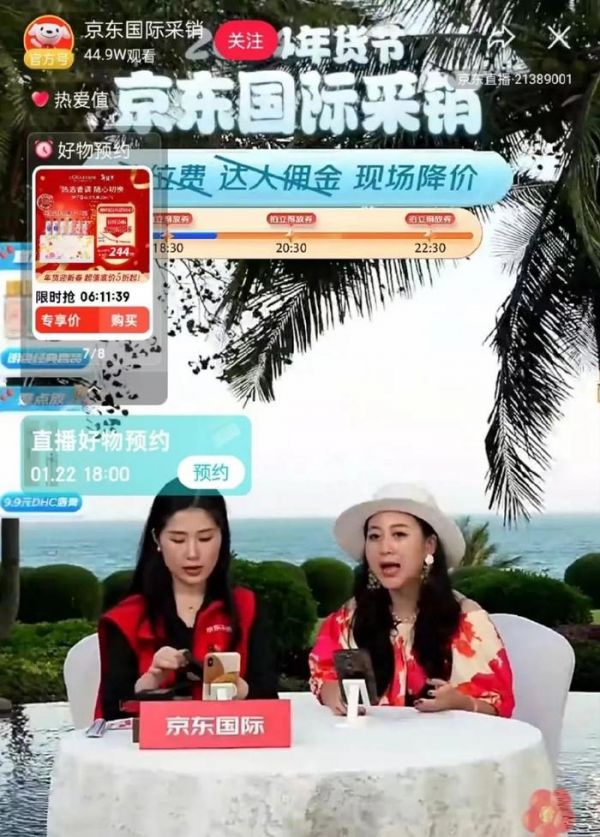Close the livestream
Screen dimensions: 600x837
pos(559,38)
